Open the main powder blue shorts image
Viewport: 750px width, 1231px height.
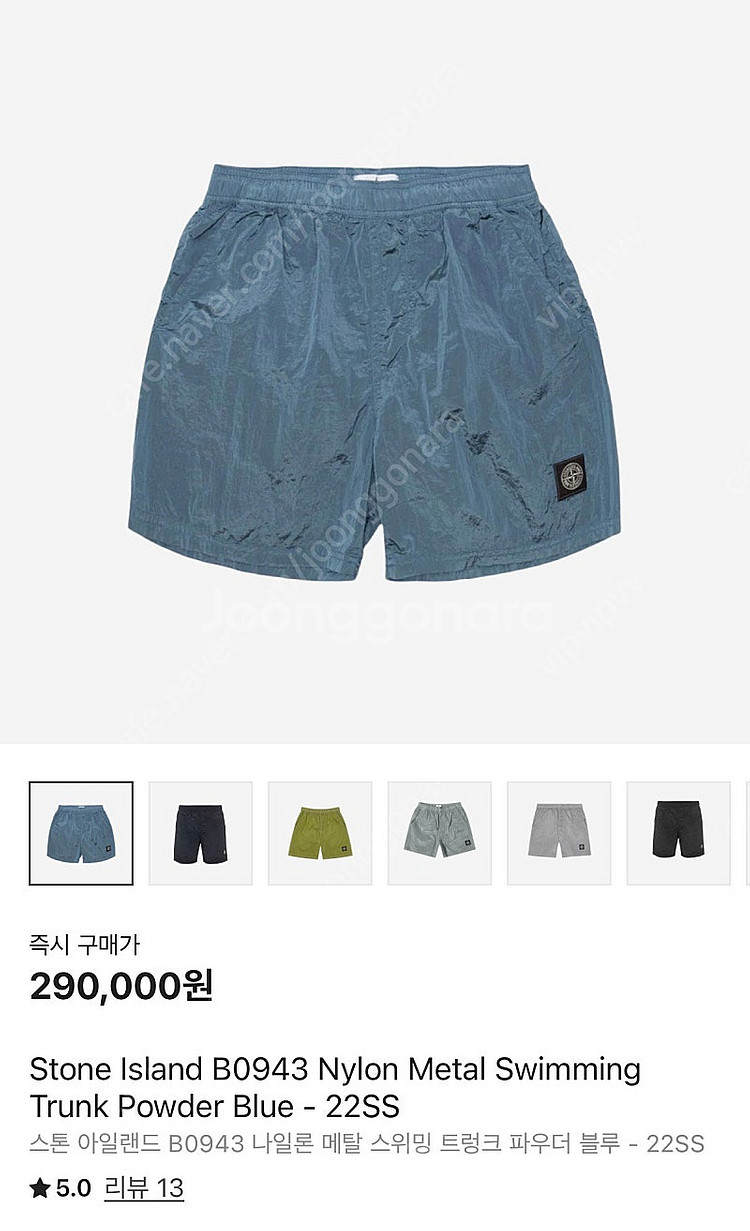(375, 370)
